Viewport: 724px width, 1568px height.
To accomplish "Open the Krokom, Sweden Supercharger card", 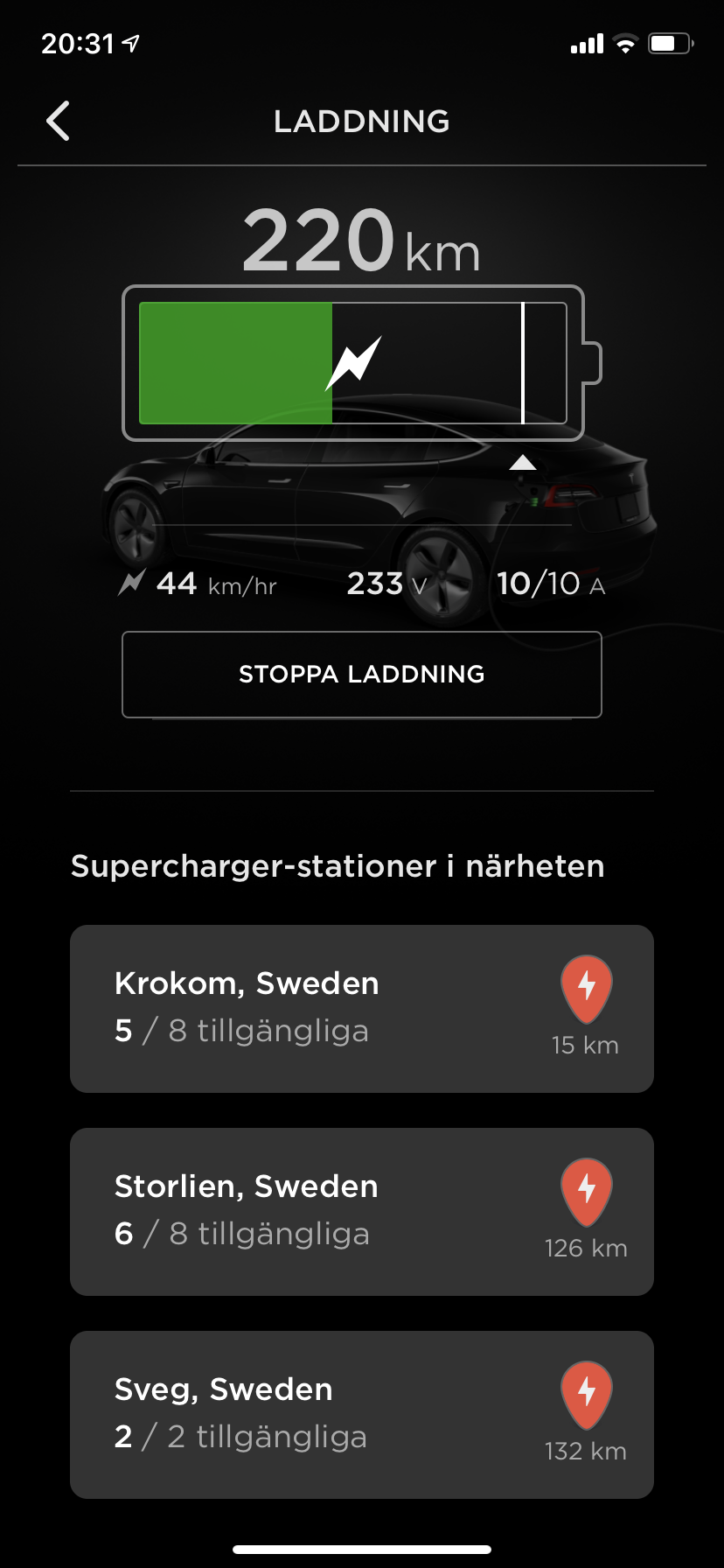I will pos(362,1008).
